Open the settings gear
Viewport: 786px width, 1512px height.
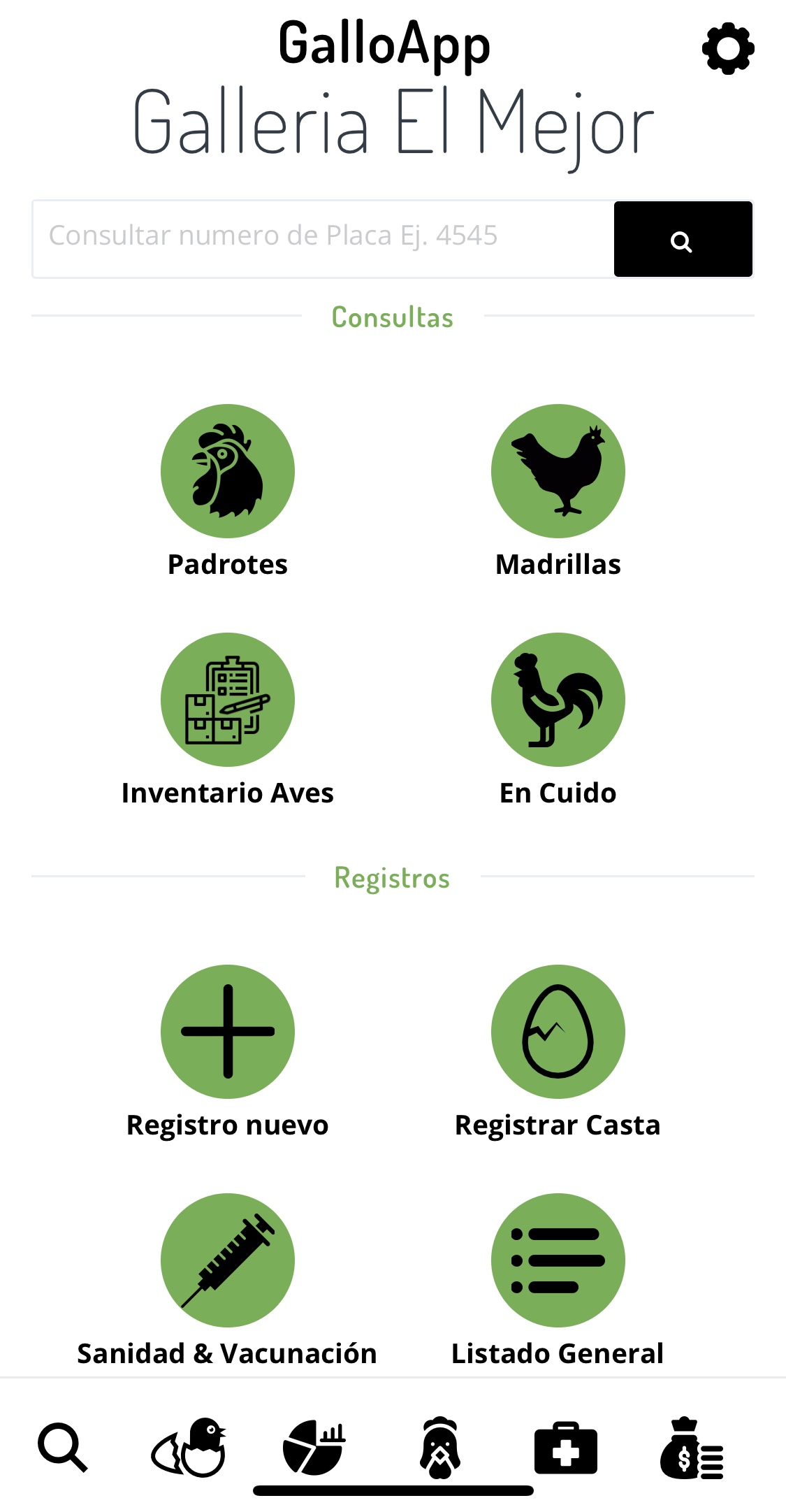coord(728,49)
